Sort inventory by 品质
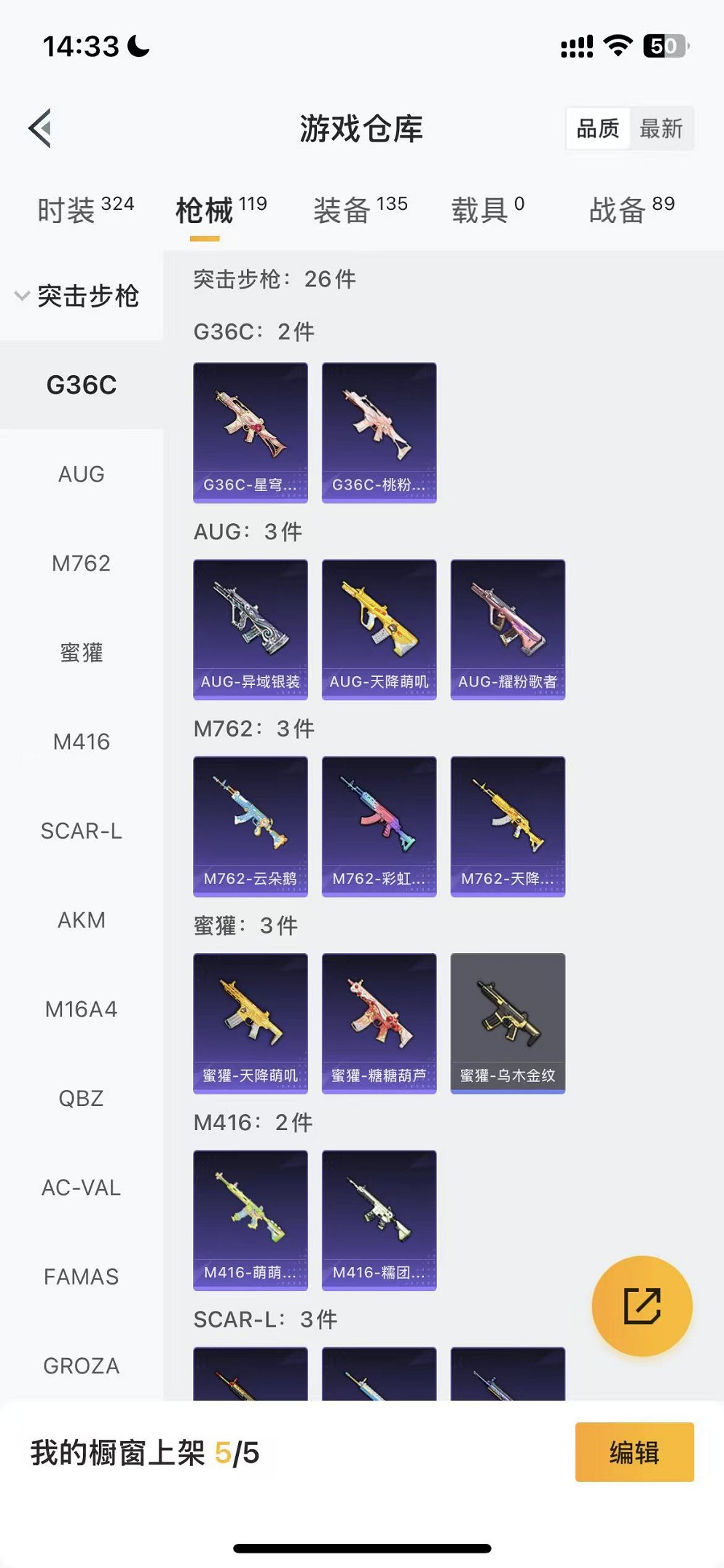Viewport: 724px width, 1568px height. pyautogui.click(x=597, y=129)
